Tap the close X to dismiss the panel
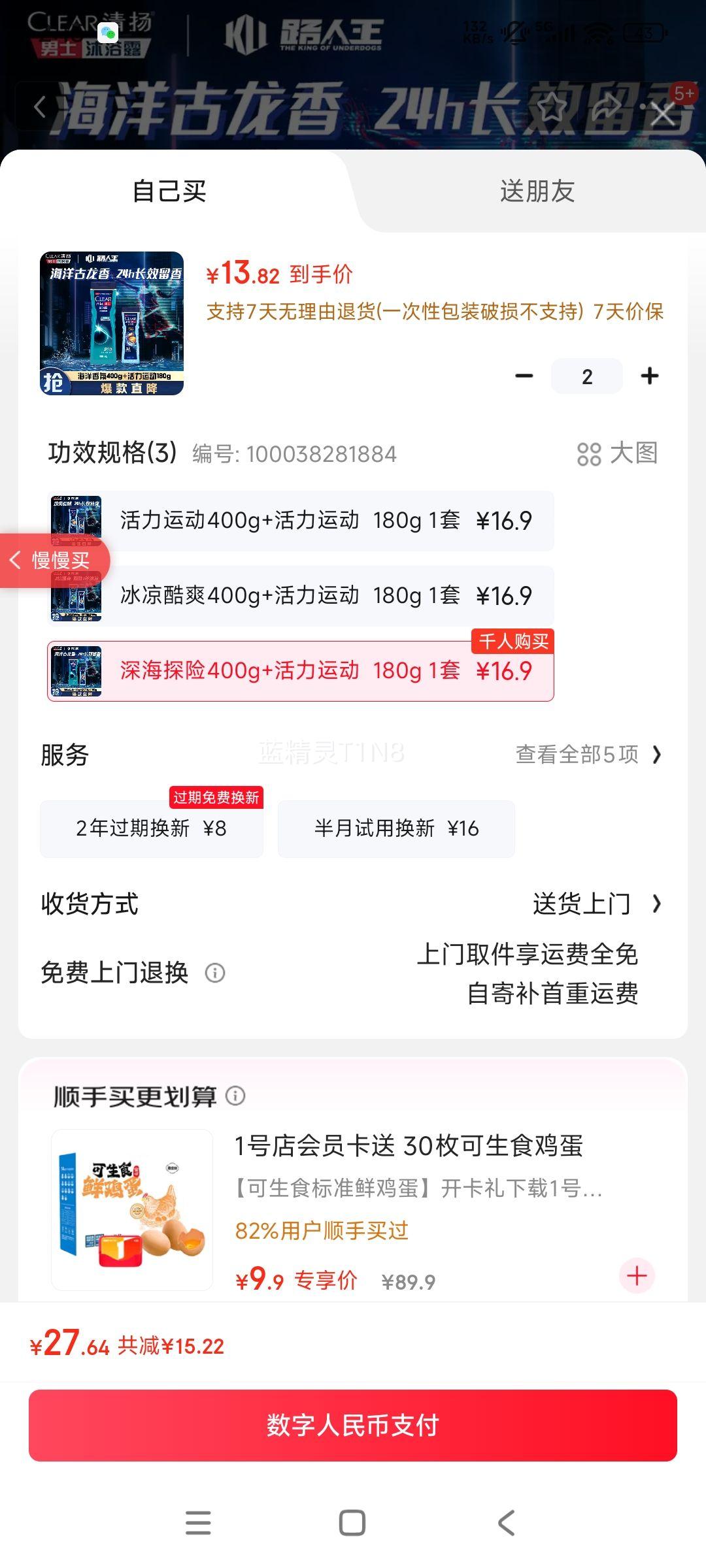706x1568 pixels. 663,113
